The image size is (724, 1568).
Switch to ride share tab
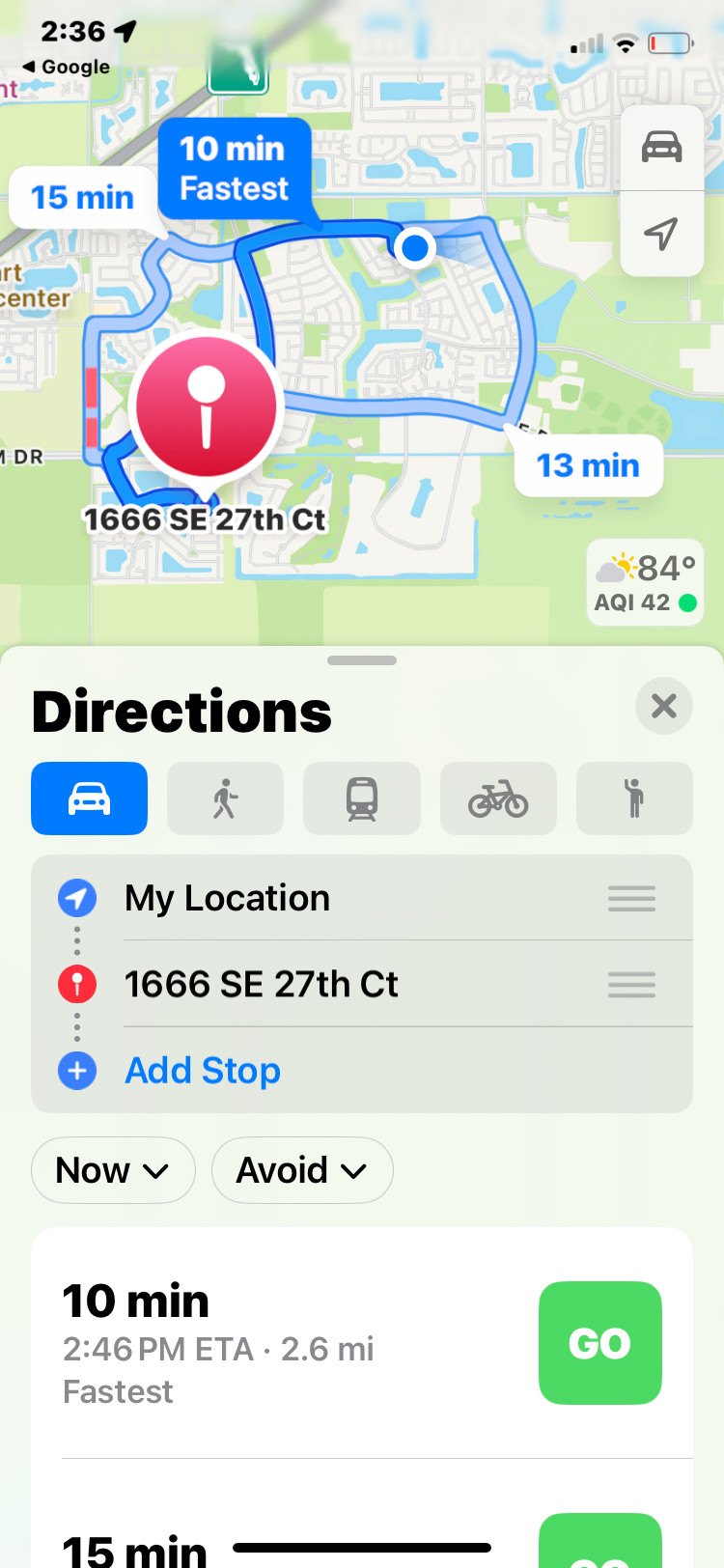pyautogui.click(x=634, y=798)
